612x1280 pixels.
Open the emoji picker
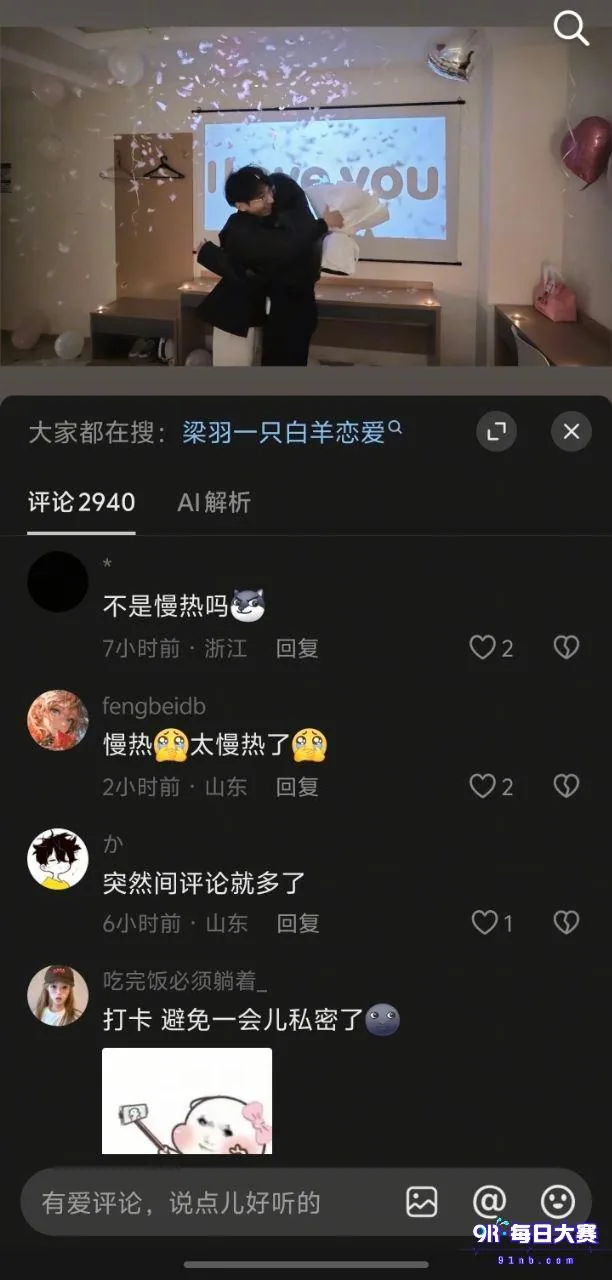click(x=557, y=1202)
